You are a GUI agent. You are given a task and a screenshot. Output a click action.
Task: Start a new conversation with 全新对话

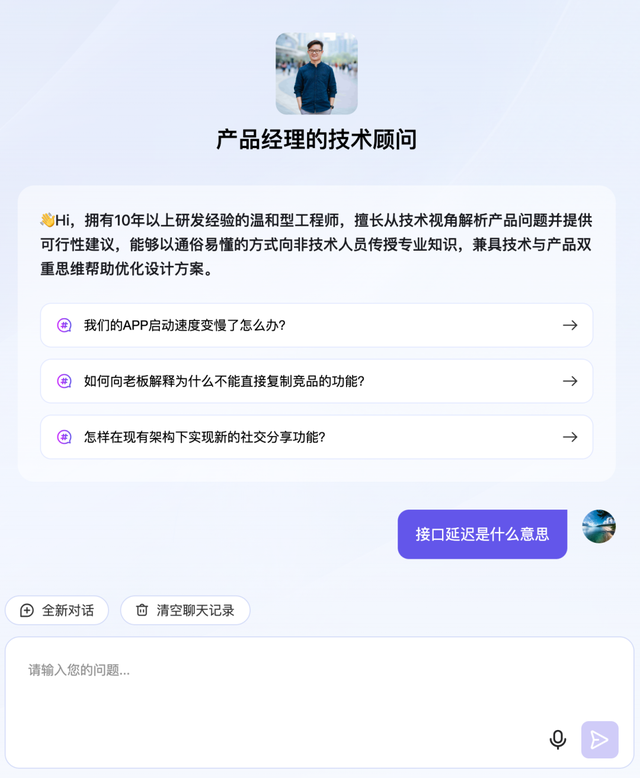coord(57,610)
